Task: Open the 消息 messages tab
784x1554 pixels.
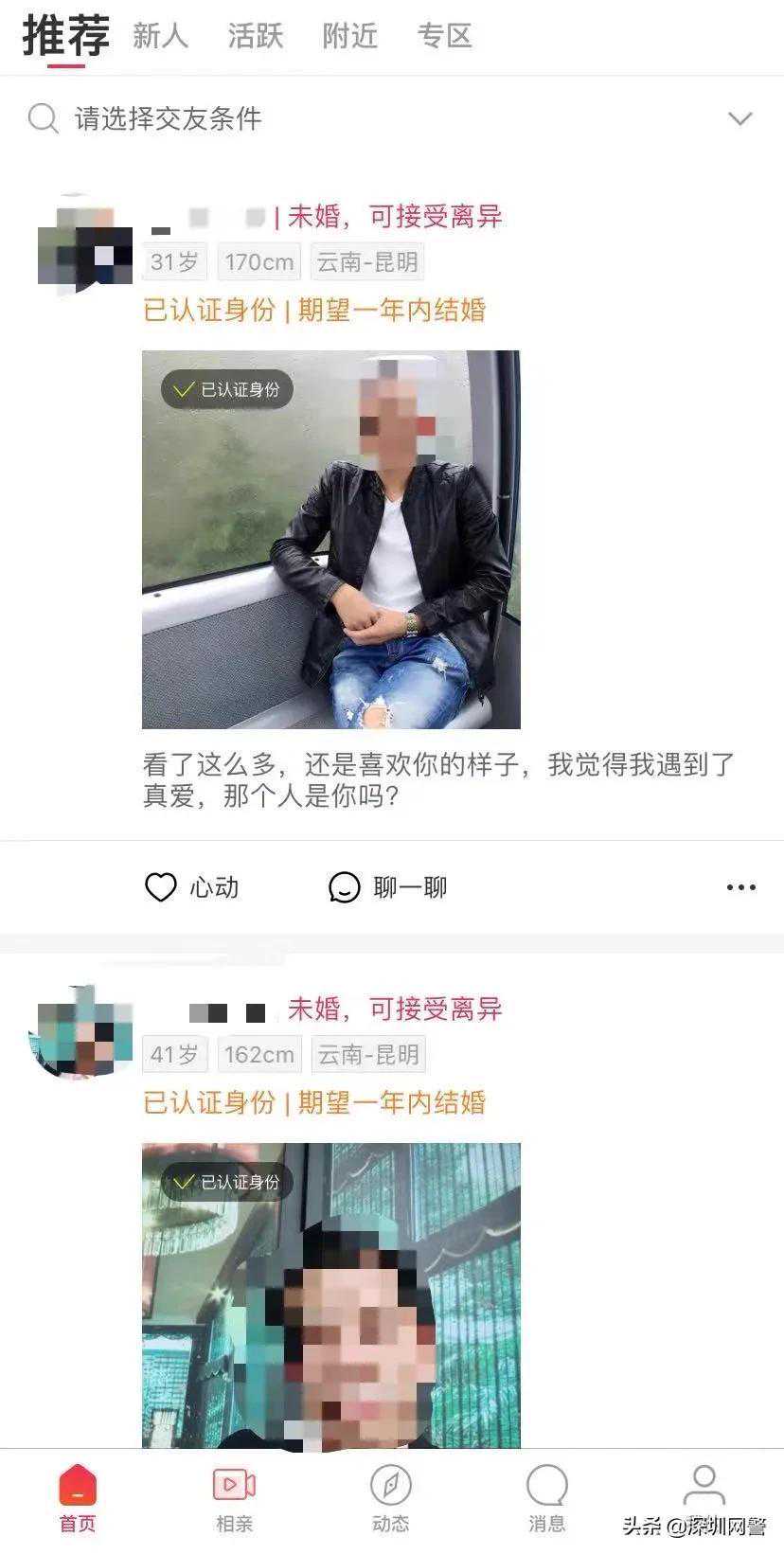Action: tap(546, 1496)
